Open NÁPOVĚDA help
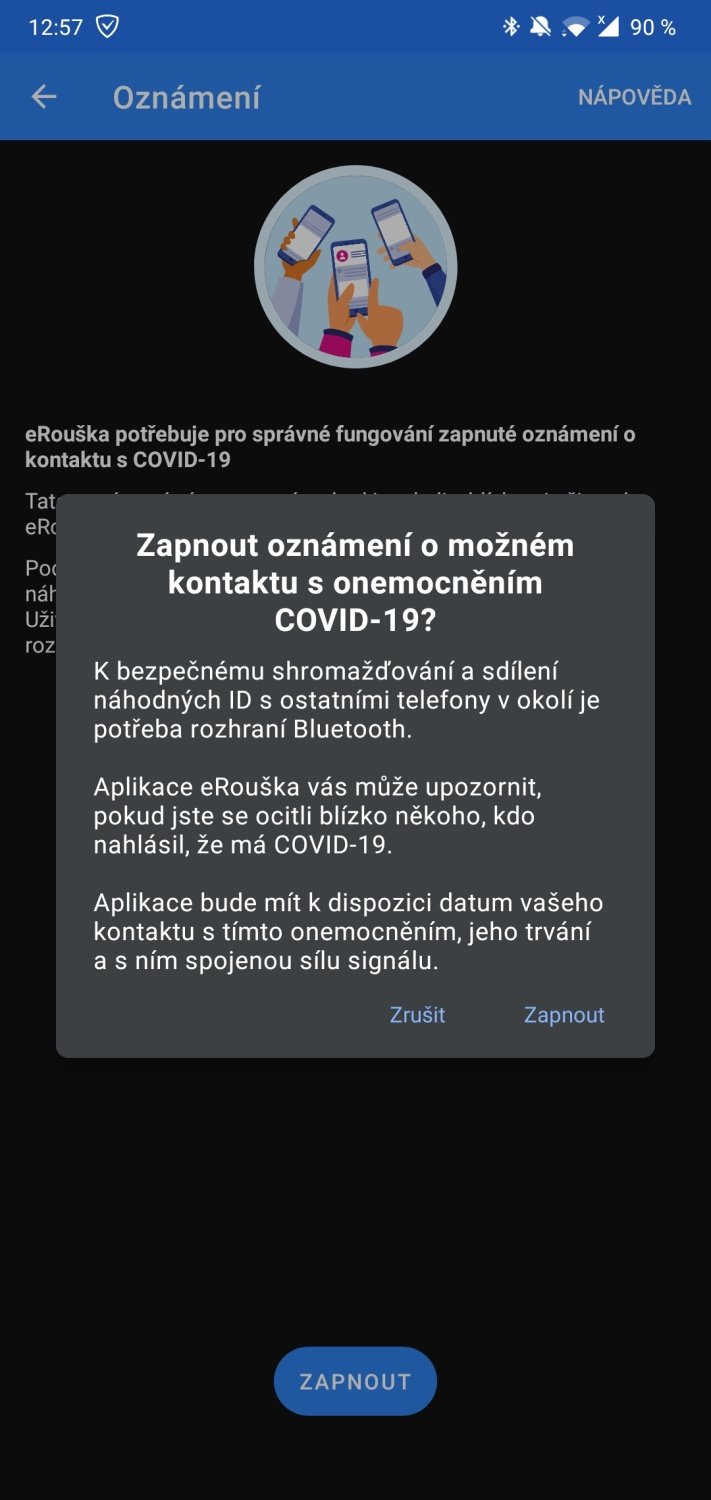Screen dimensions: 711x1500 (x=634, y=97)
